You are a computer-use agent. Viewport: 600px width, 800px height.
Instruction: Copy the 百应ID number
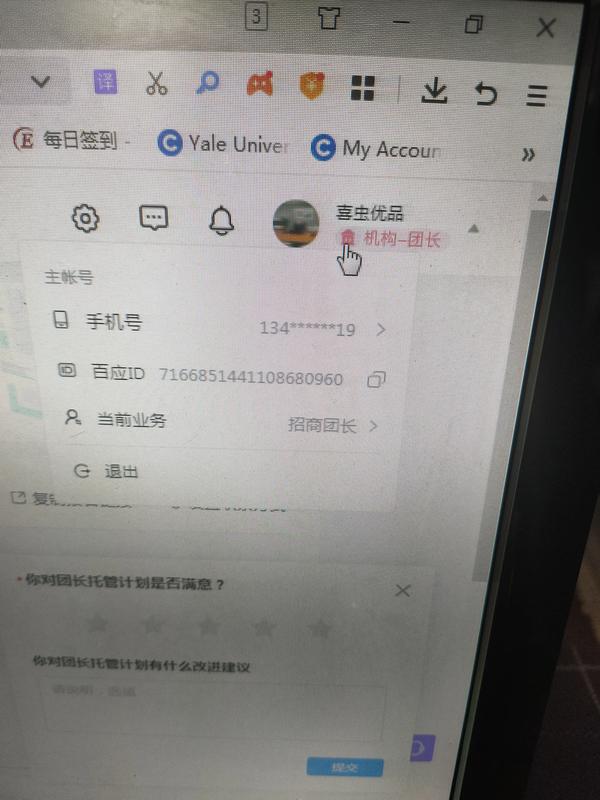pyautogui.click(x=377, y=379)
